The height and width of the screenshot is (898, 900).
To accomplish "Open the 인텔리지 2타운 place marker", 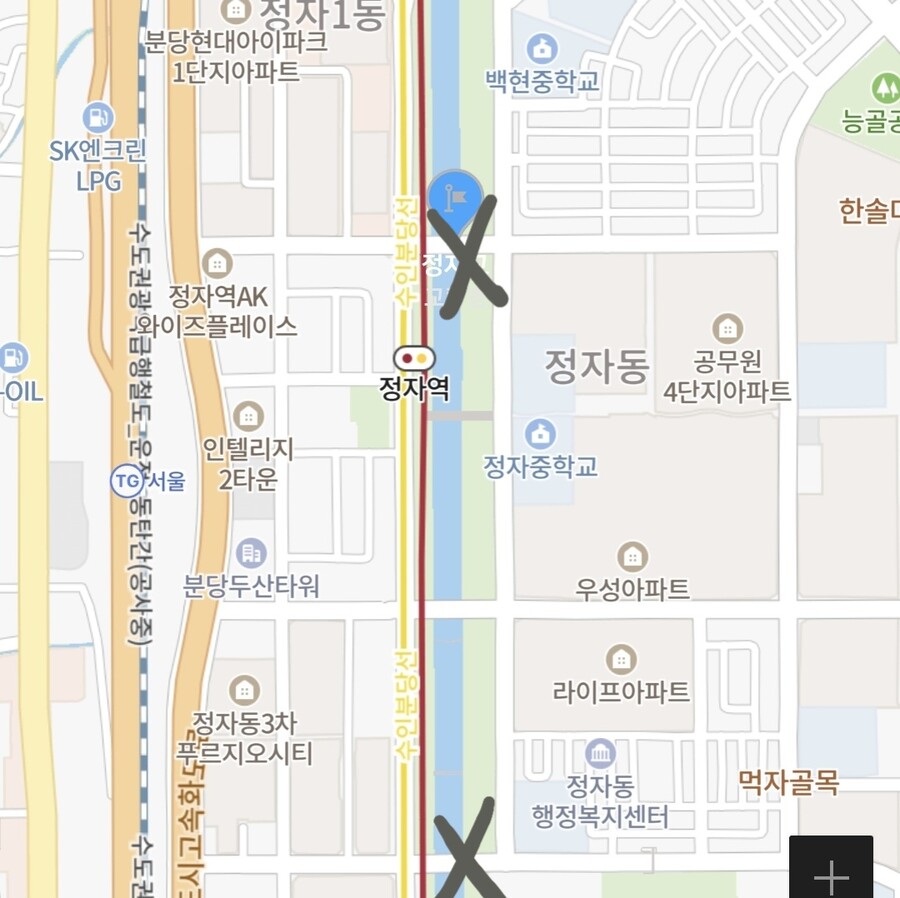I will pos(247,416).
